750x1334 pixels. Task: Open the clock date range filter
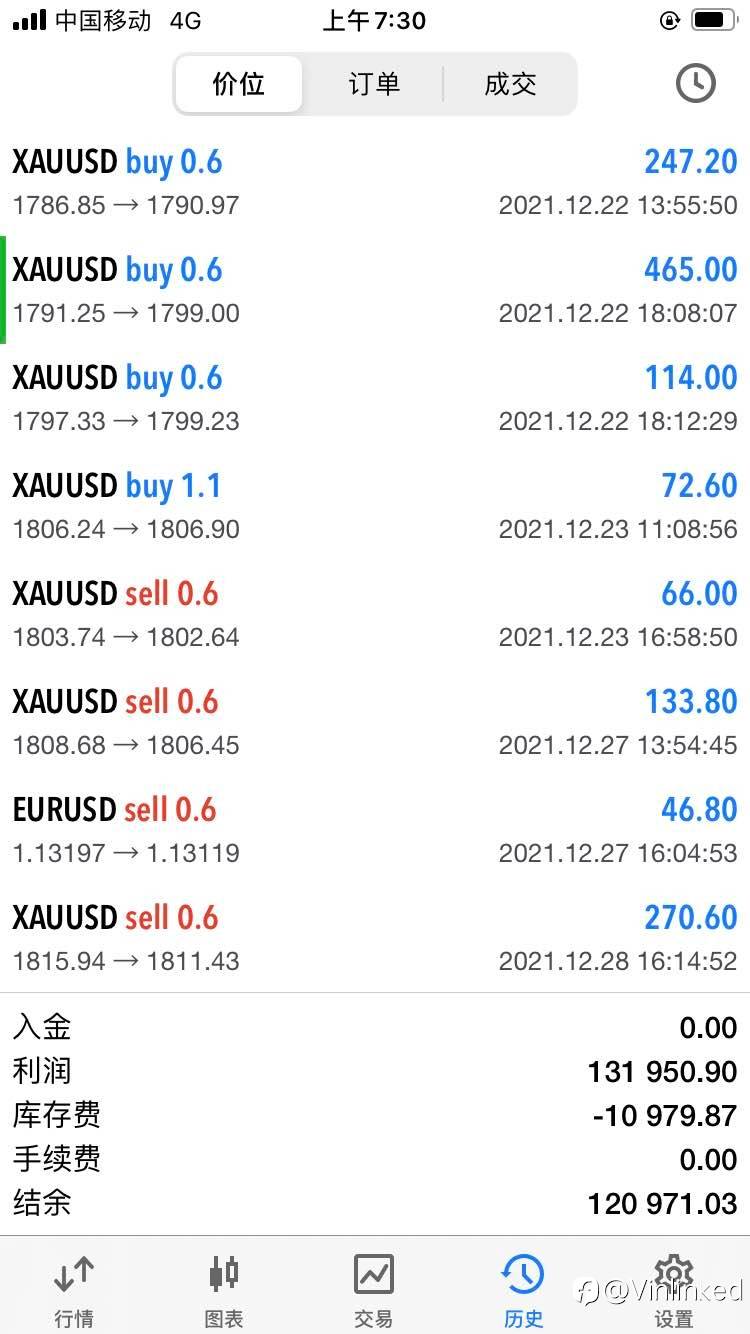click(696, 83)
